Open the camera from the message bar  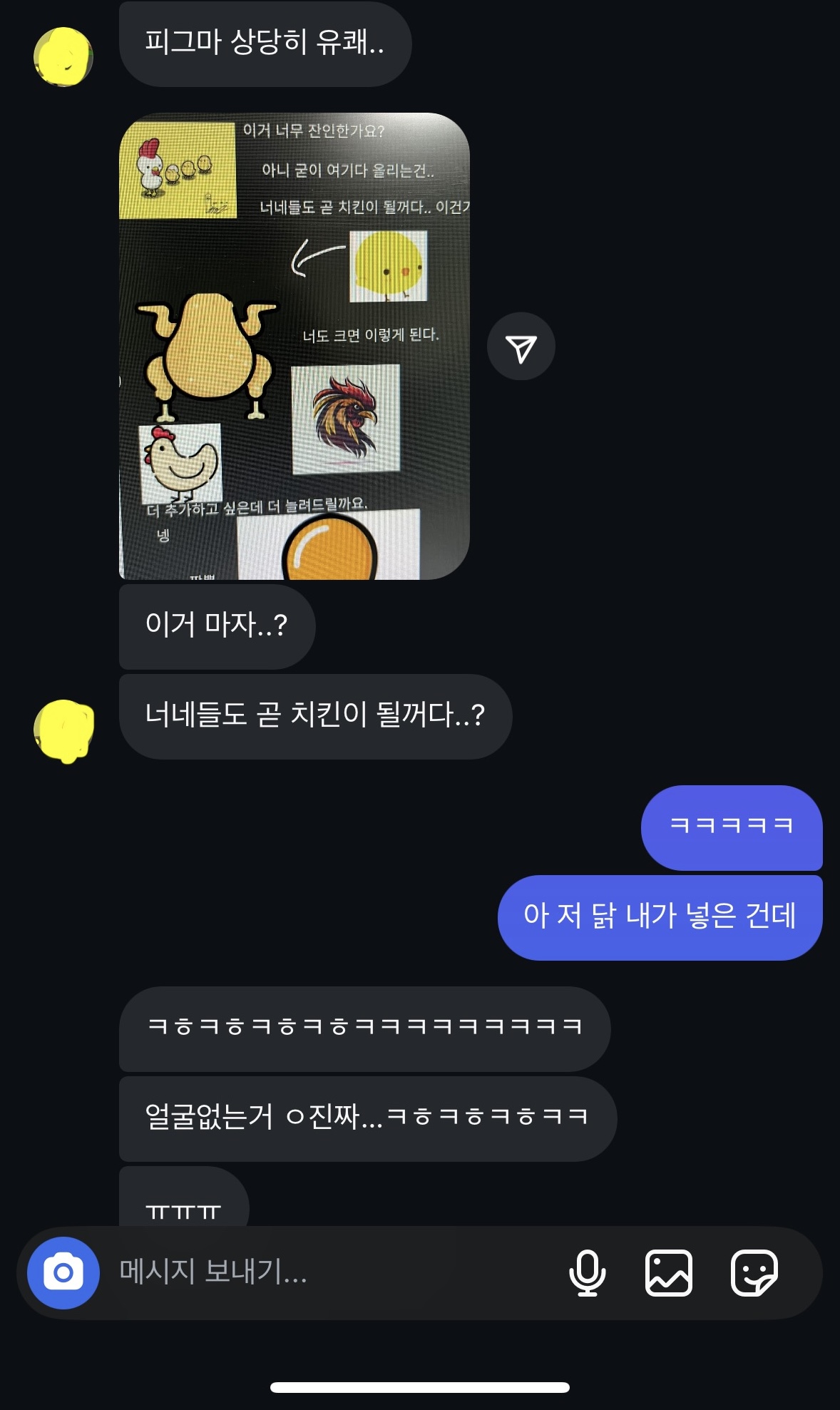[63, 1273]
